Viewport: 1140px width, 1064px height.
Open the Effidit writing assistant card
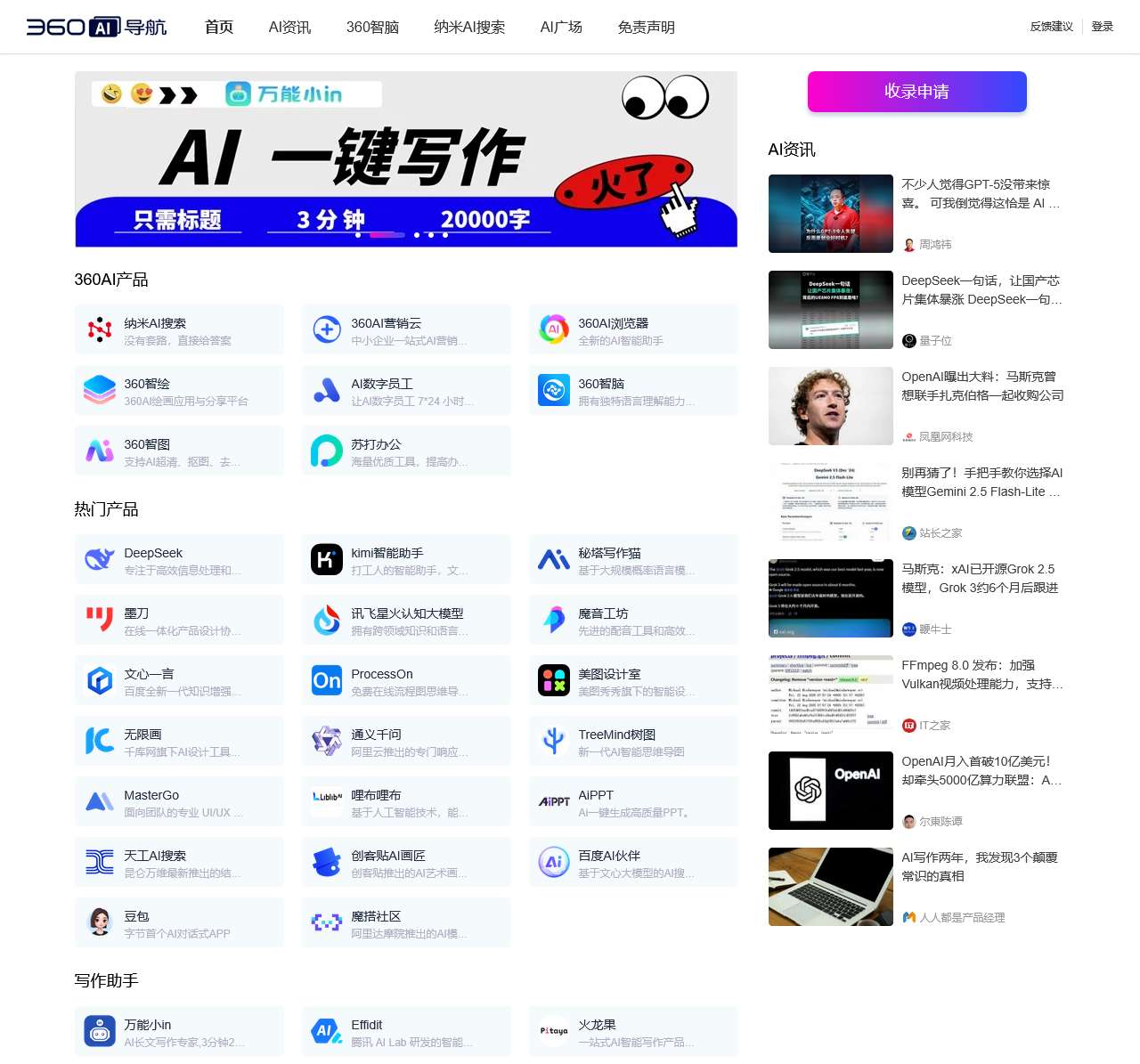[x=406, y=1032]
